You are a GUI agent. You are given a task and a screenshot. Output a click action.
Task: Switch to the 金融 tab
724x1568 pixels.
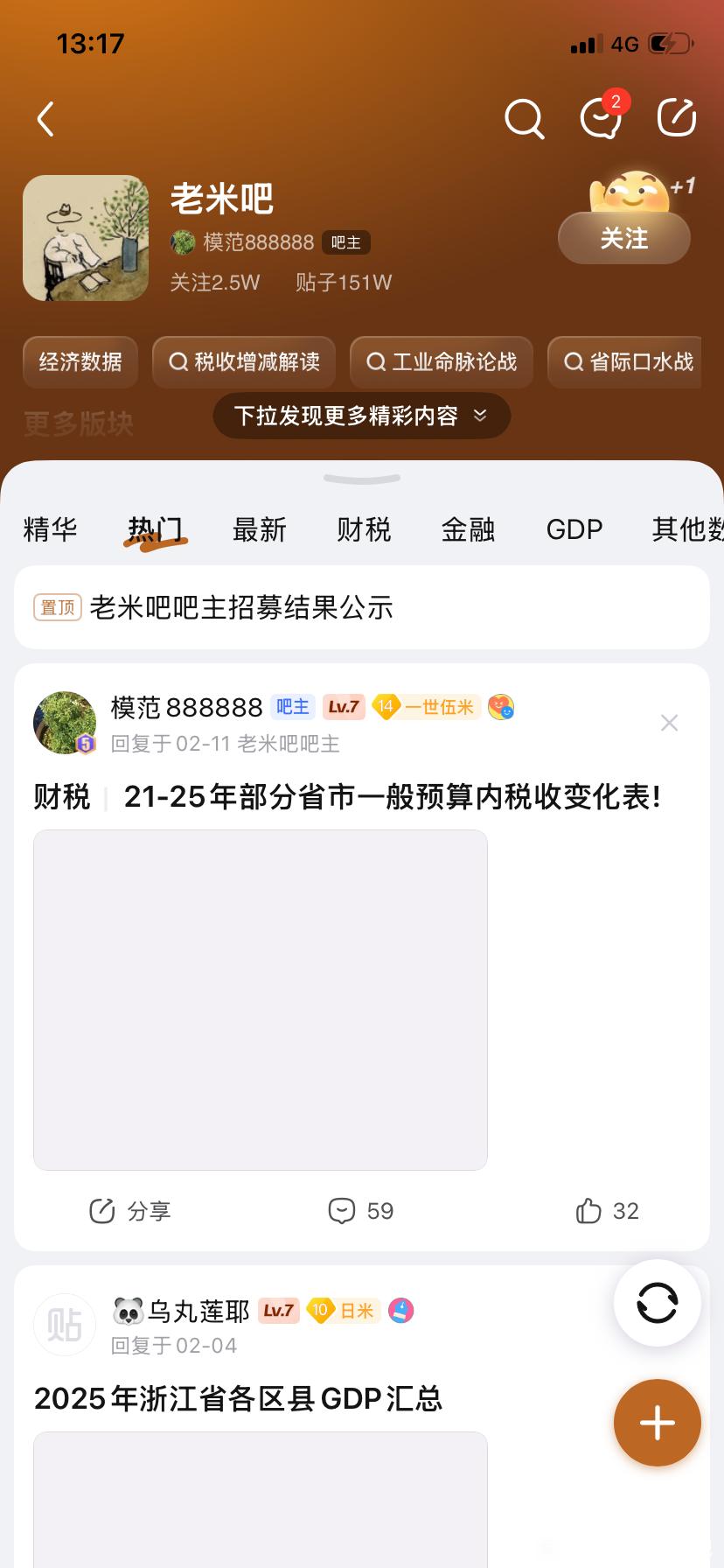(x=468, y=529)
